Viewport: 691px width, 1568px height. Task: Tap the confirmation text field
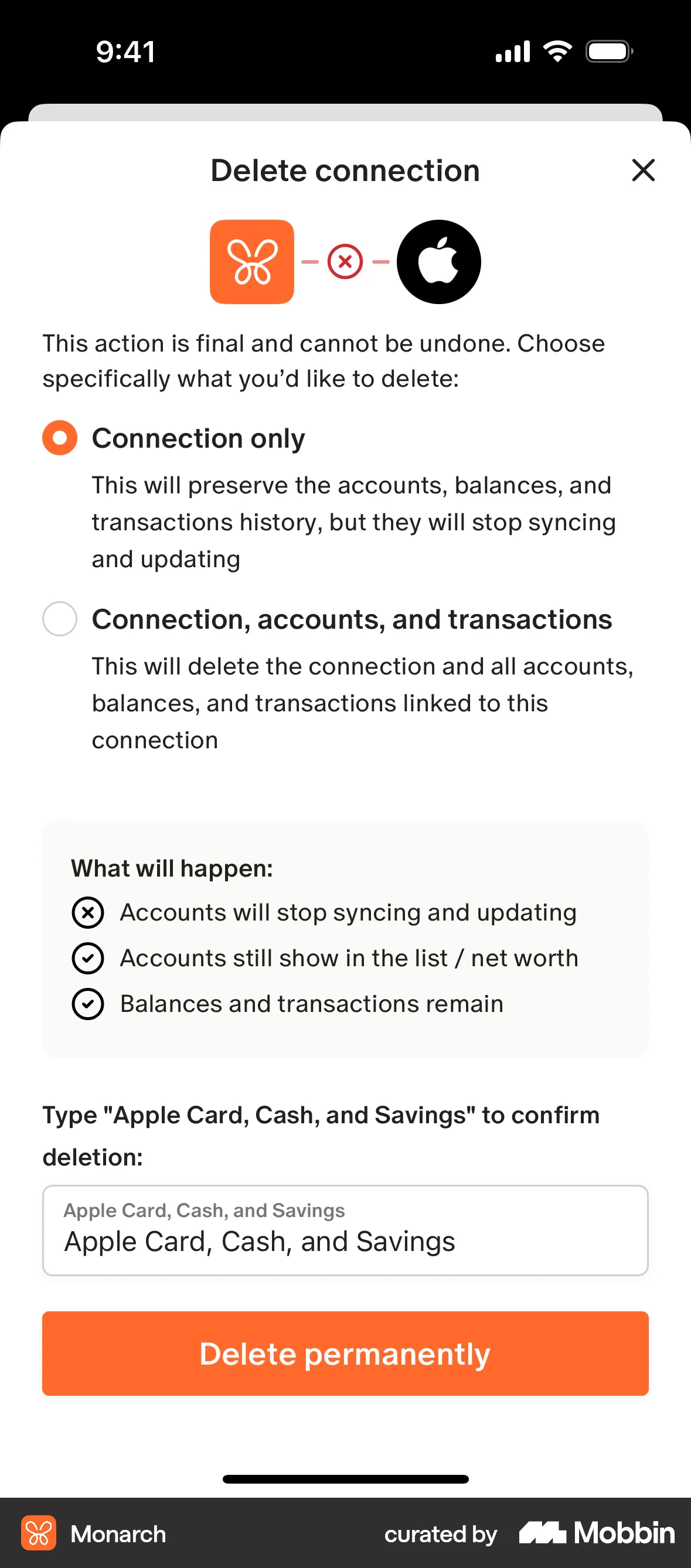click(x=345, y=1230)
